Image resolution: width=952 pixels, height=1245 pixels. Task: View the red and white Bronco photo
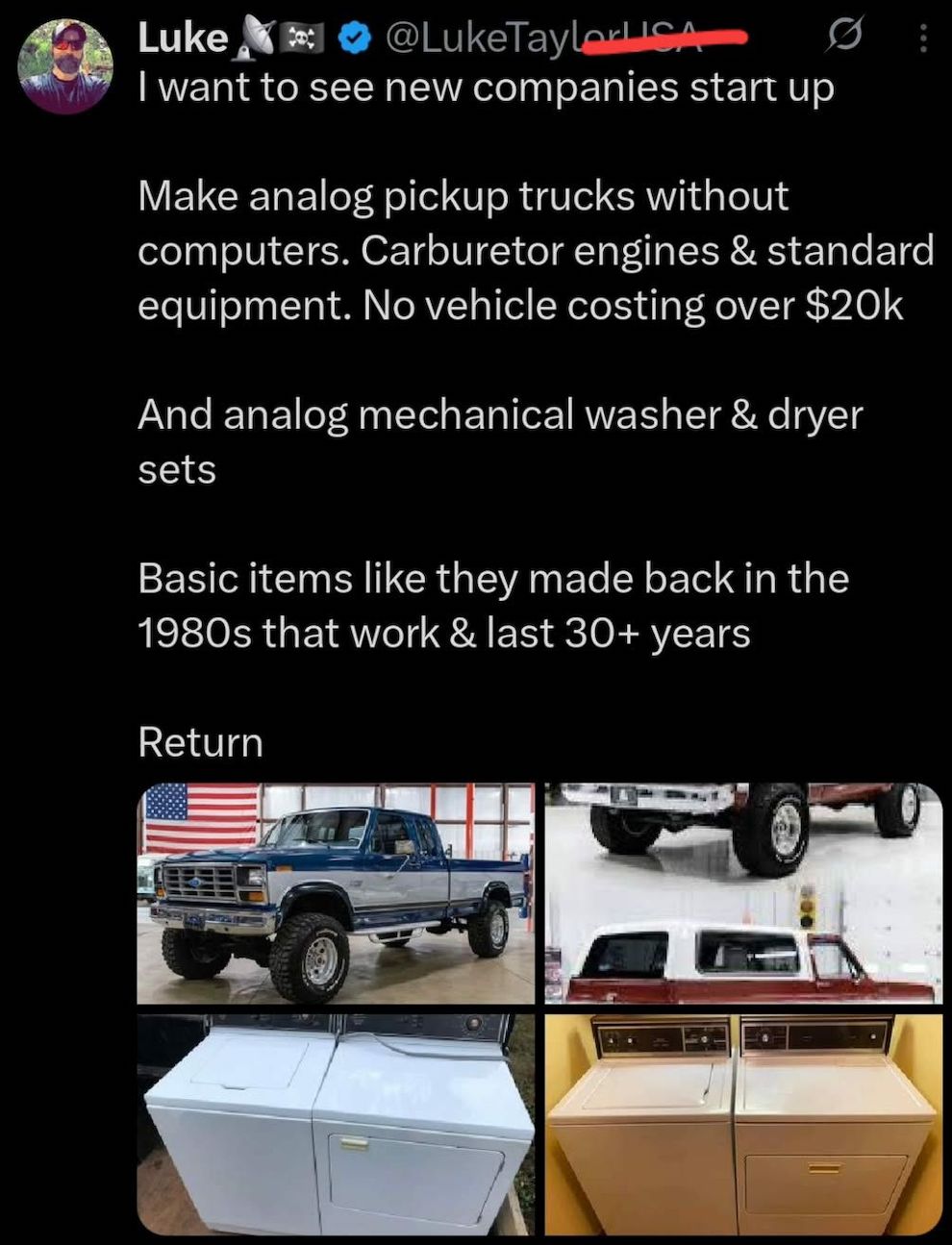[743, 893]
